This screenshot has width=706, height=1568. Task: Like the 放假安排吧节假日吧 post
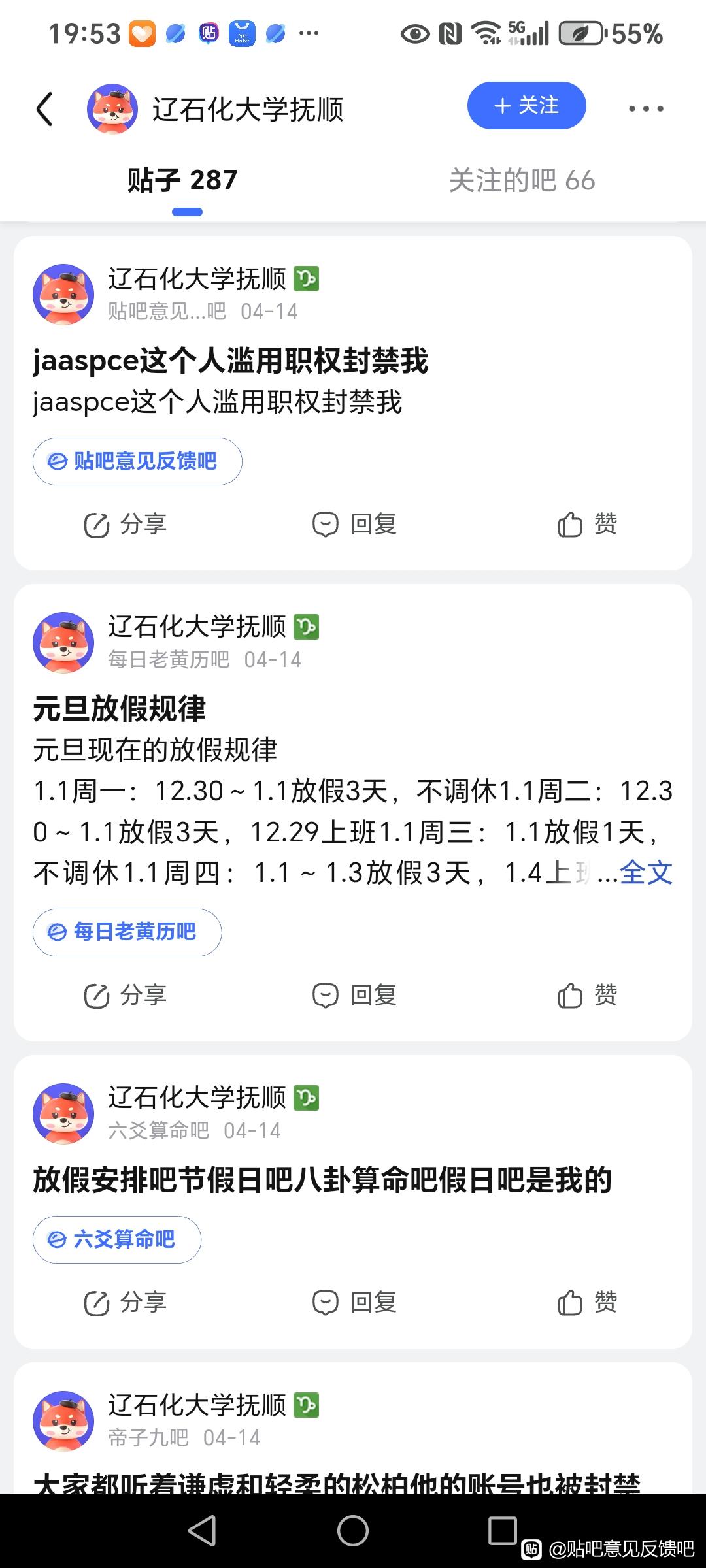click(x=587, y=1303)
